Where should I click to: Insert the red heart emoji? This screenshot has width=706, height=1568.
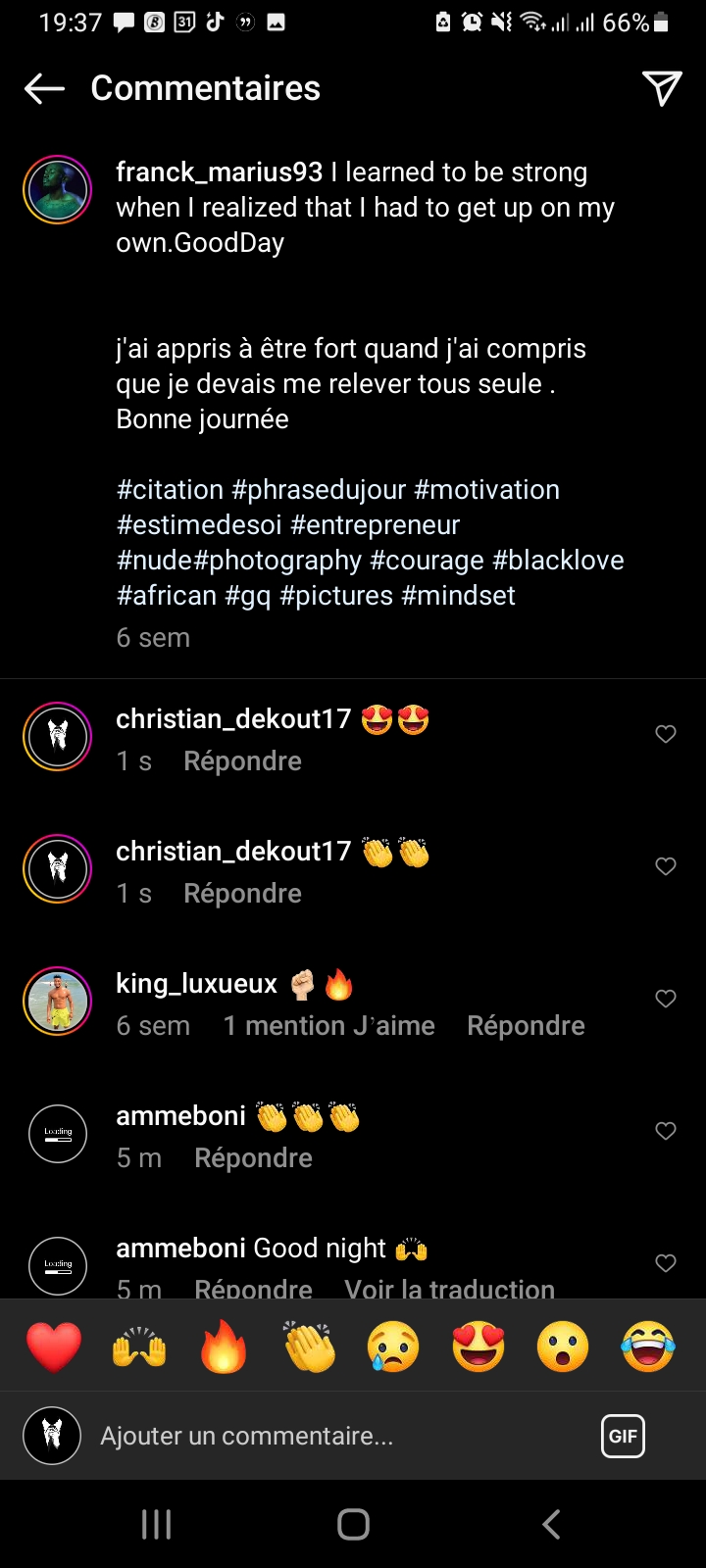tap(54, 1347)
